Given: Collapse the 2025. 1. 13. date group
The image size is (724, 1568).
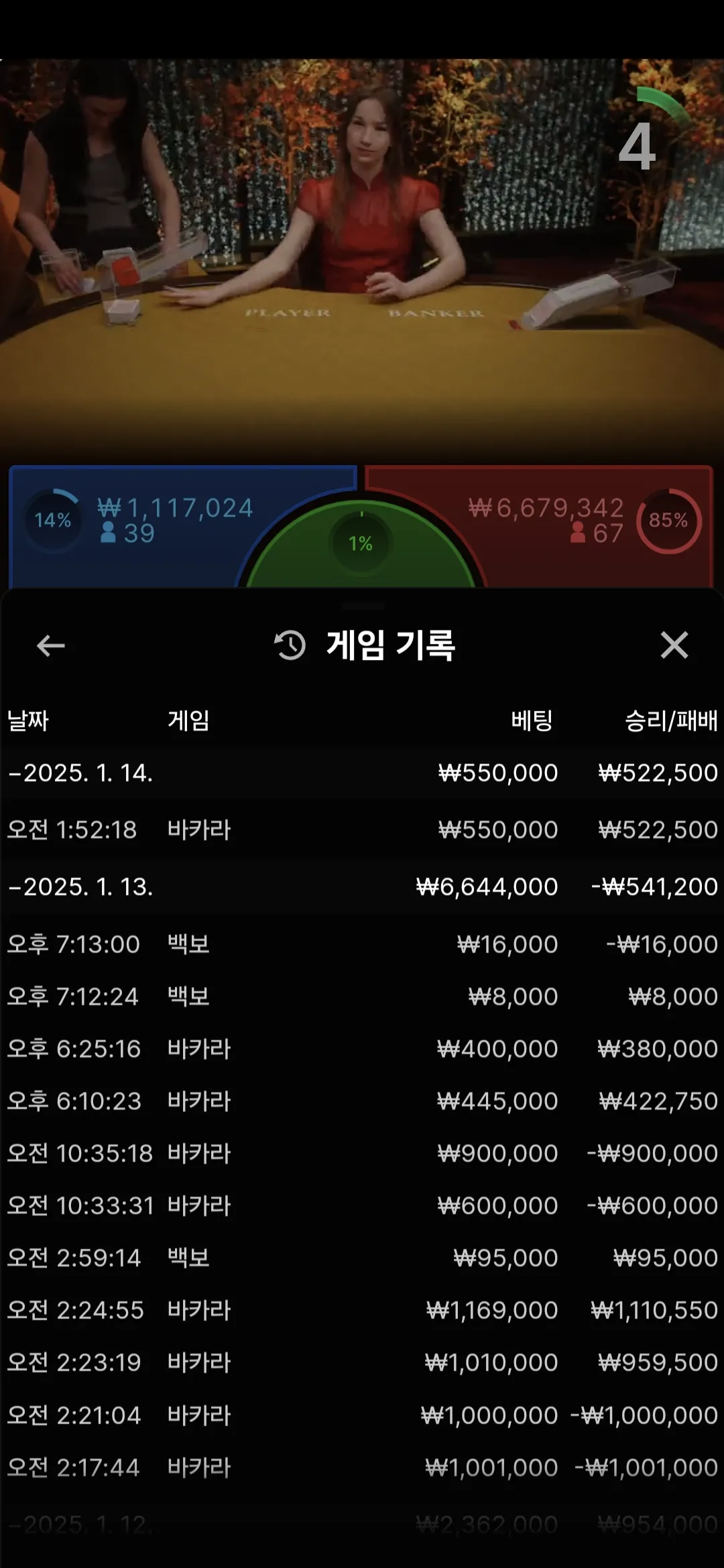Looking at the screenshot, I should click(80, 887).
